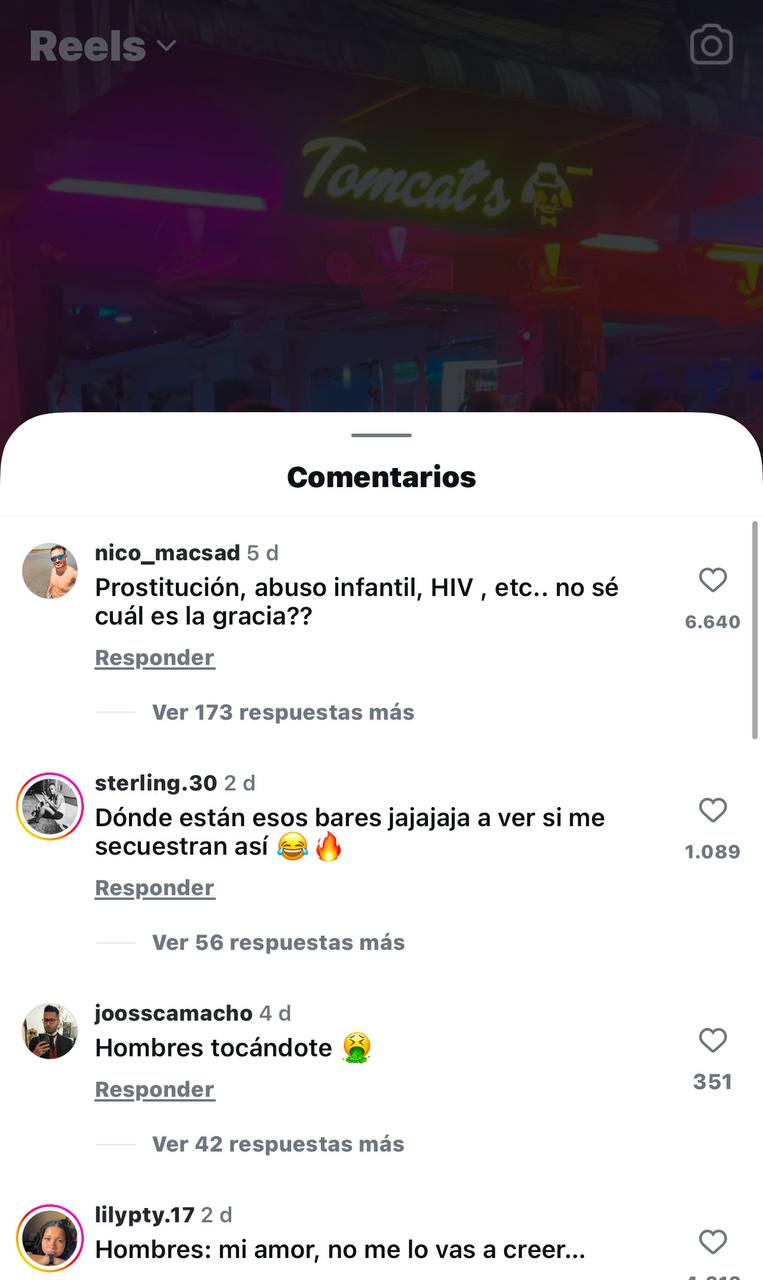
Task: Reply to nico_macsad's comment
Action: [x=154, y=658]
